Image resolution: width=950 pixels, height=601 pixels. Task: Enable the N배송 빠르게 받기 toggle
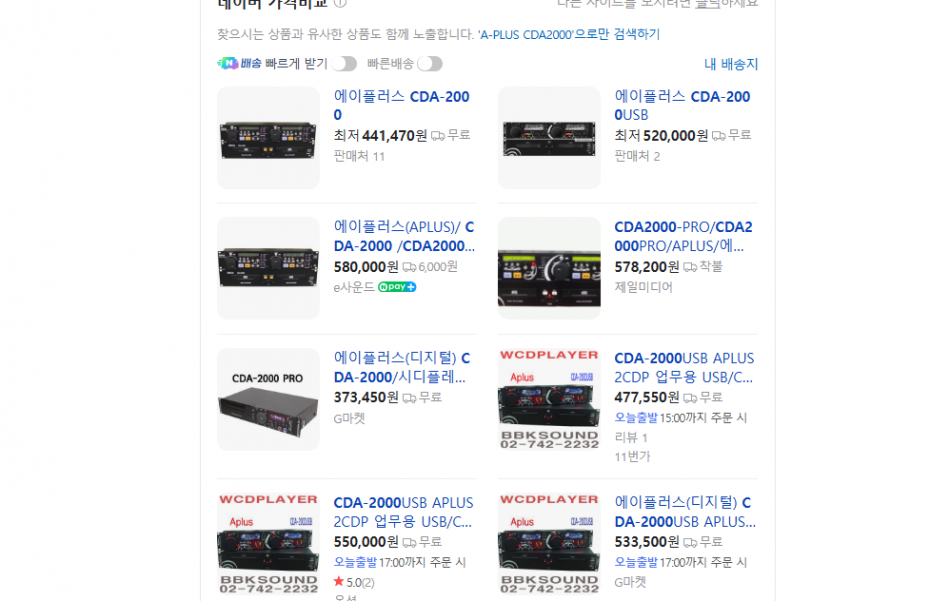[344, 64]
